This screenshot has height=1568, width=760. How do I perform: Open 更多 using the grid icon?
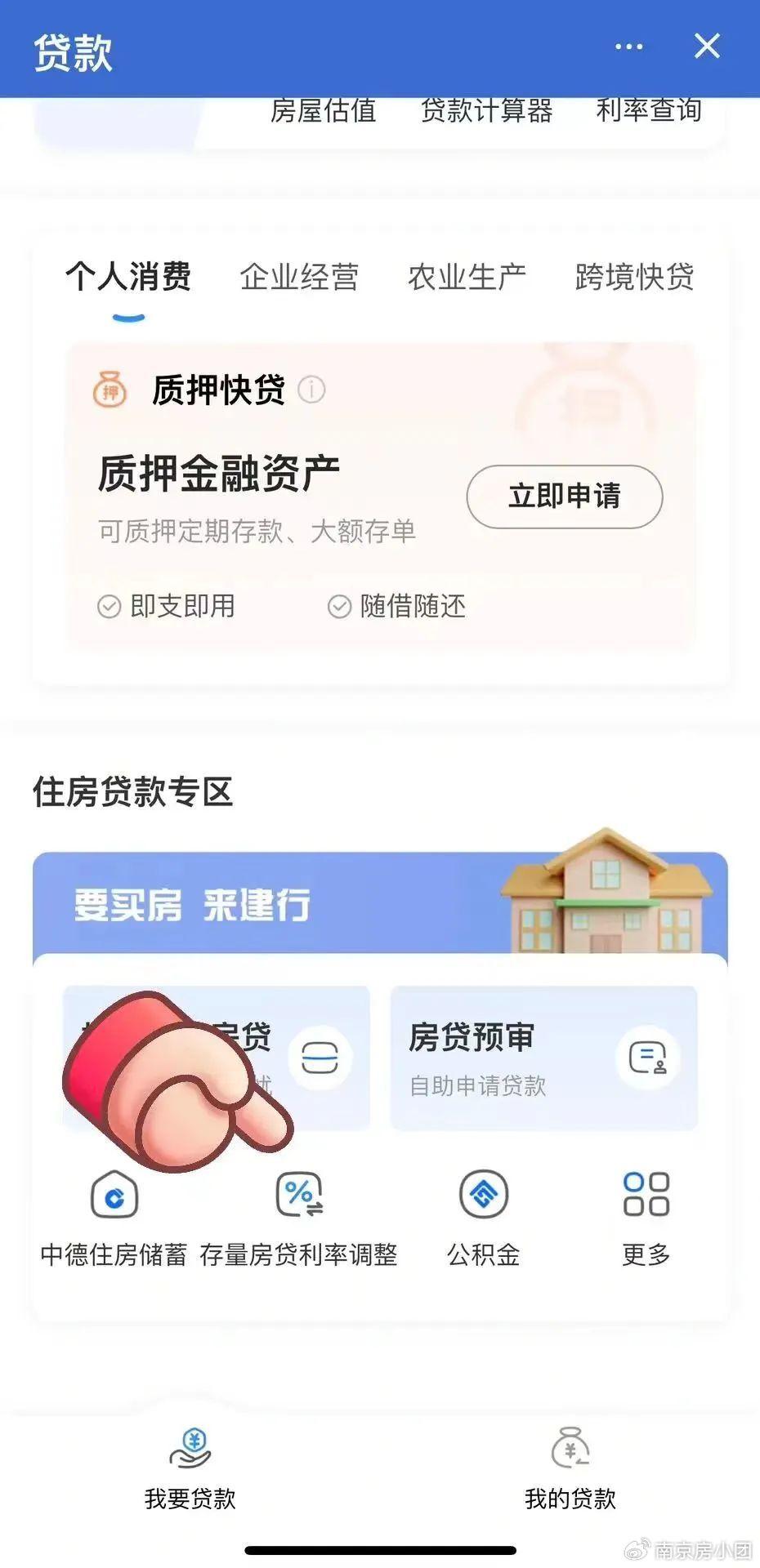pos(646,1195)
